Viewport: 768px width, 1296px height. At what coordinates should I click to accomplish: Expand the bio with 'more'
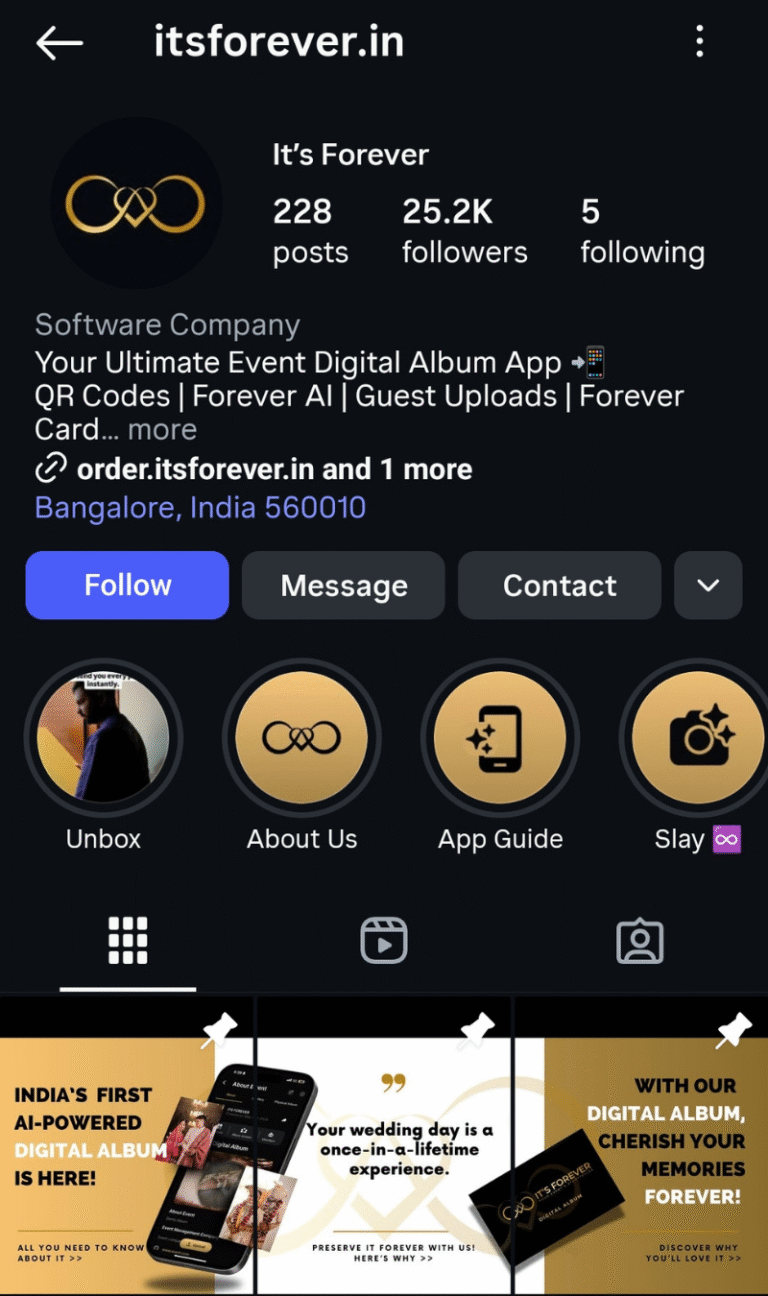[x=162, y=430]
